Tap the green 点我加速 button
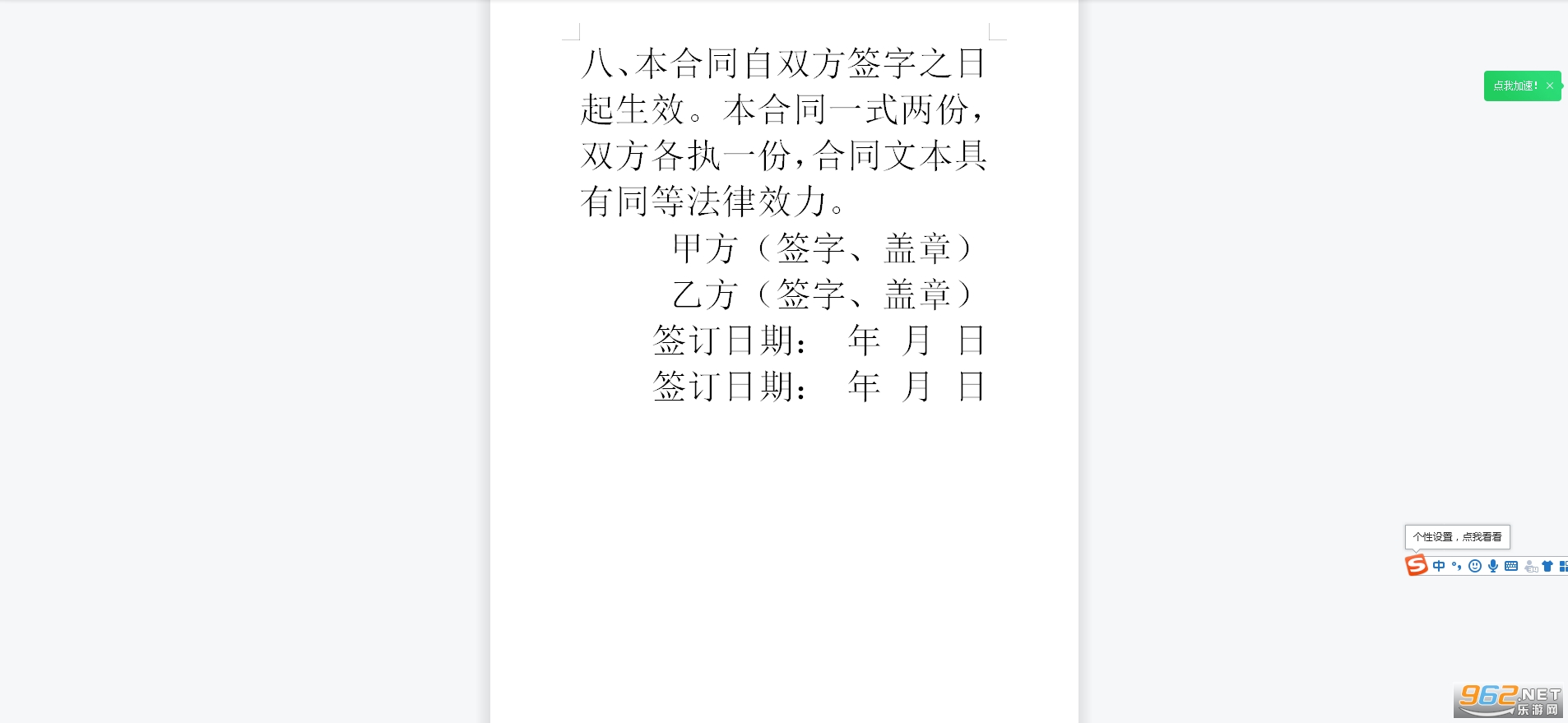The image size is (1568, 723). click(x=1515, y=86)
